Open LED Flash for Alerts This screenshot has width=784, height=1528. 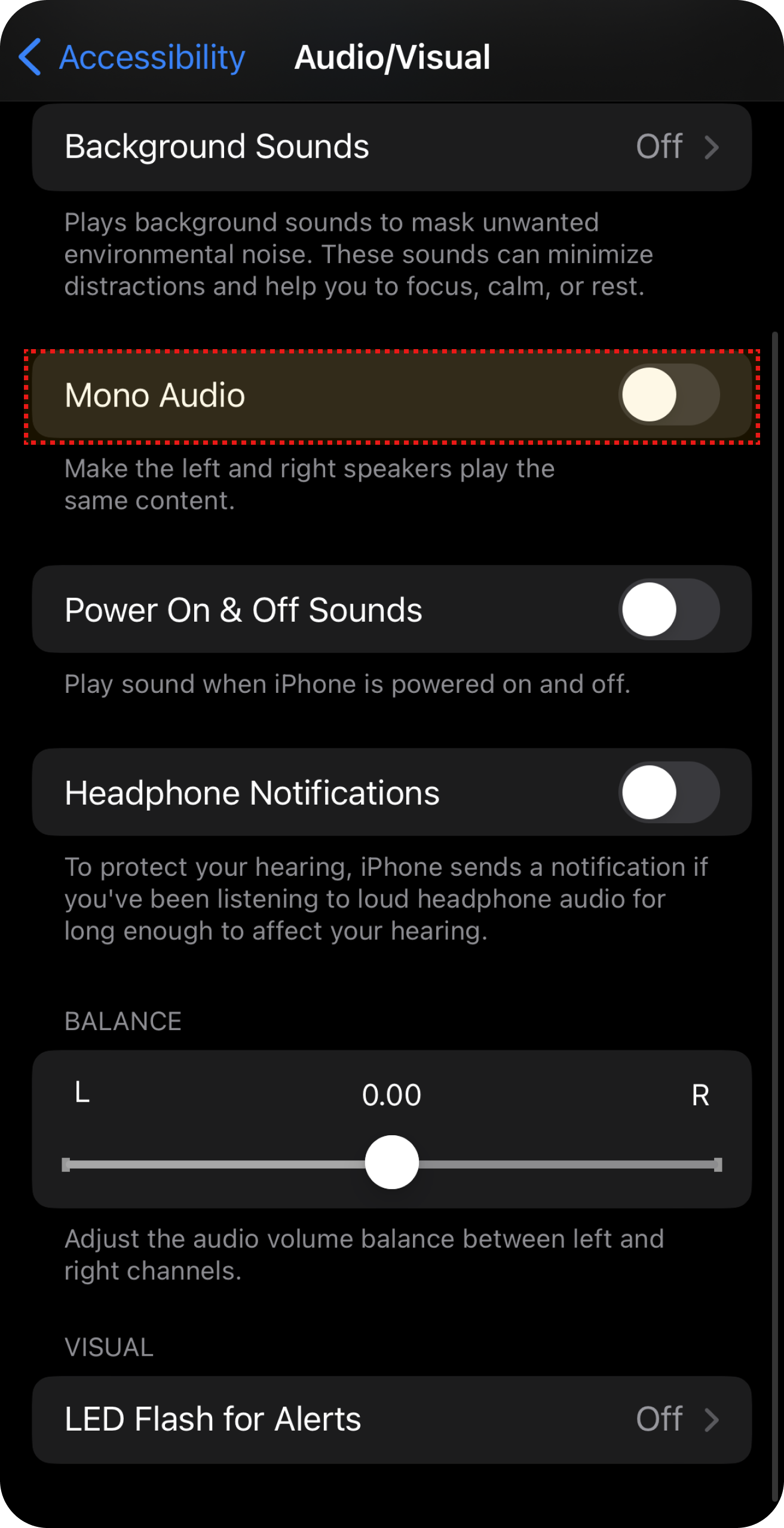tap(391, 1419)
